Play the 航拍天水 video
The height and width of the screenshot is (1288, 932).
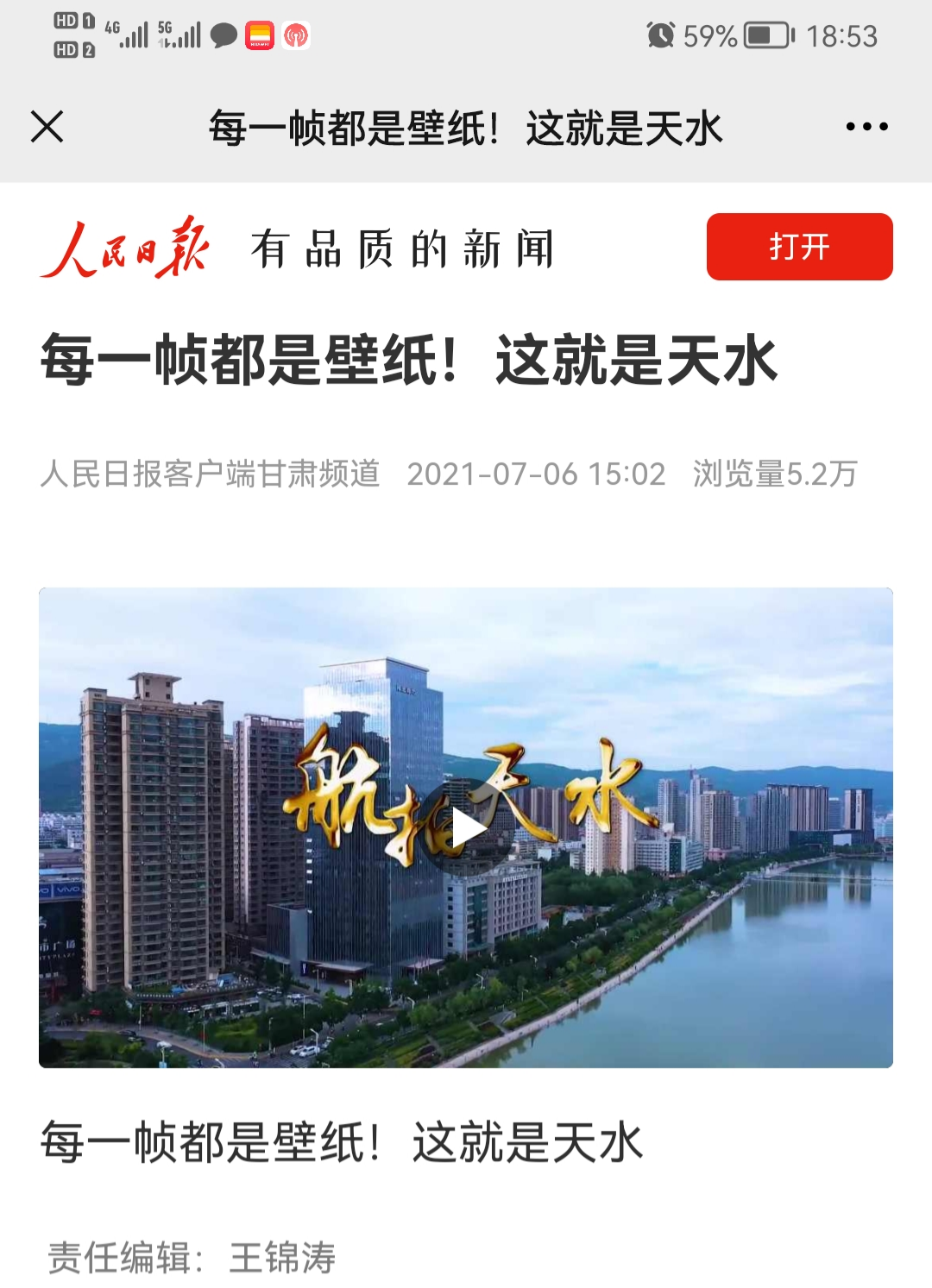tap(467, 828)
